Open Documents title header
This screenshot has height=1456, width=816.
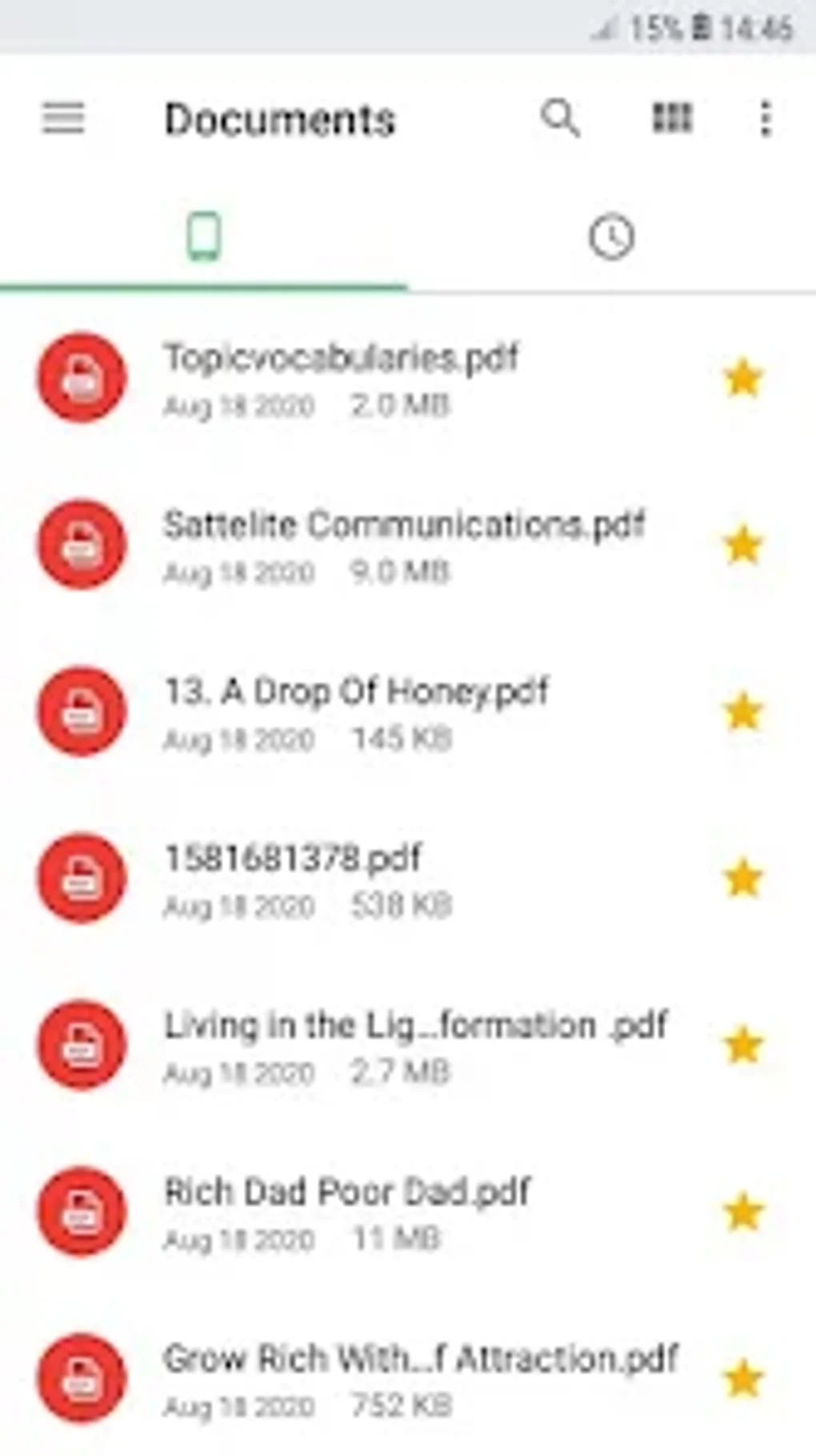279,118
